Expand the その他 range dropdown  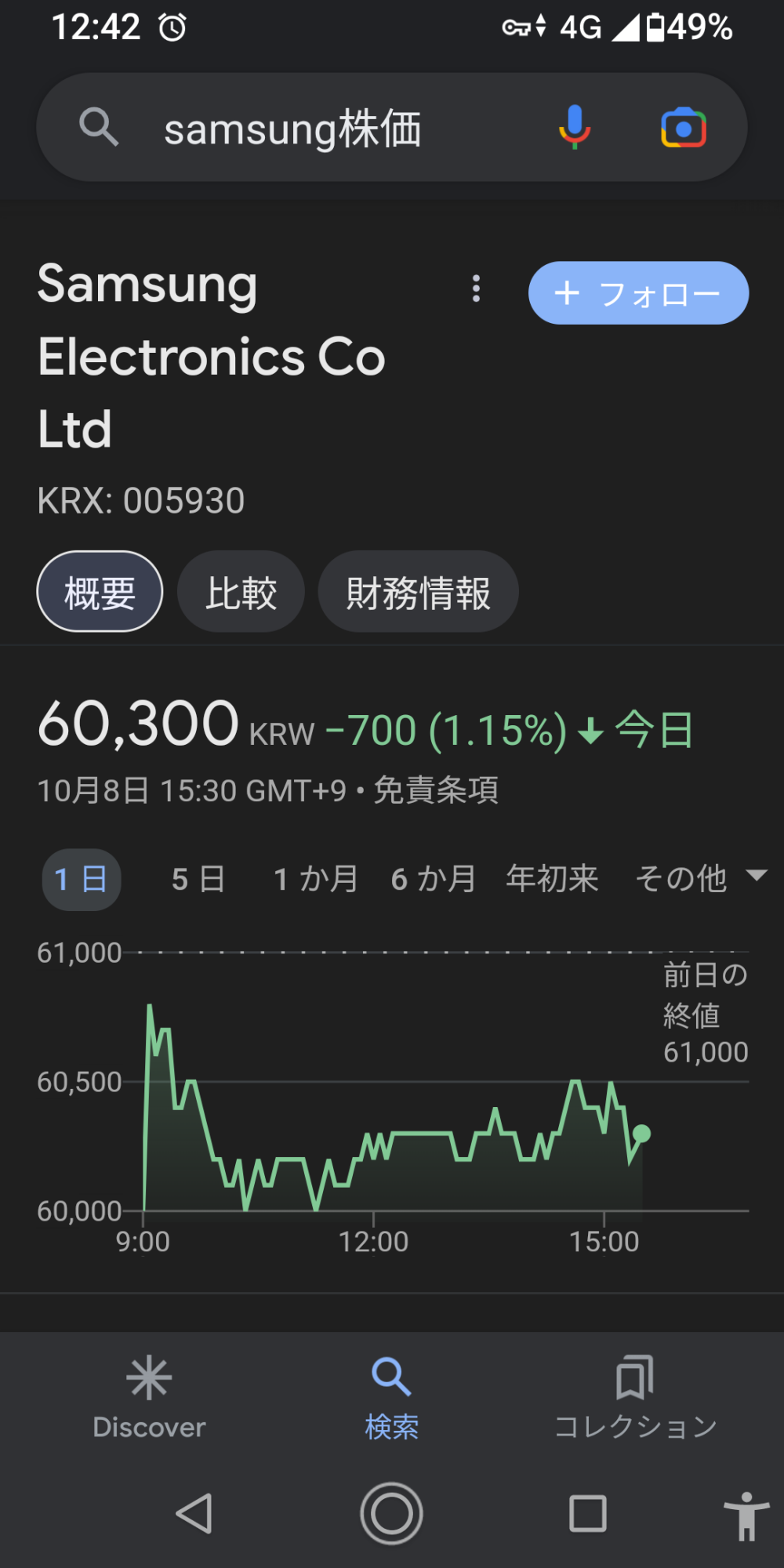pyautogui.click(x=700, y=878)
